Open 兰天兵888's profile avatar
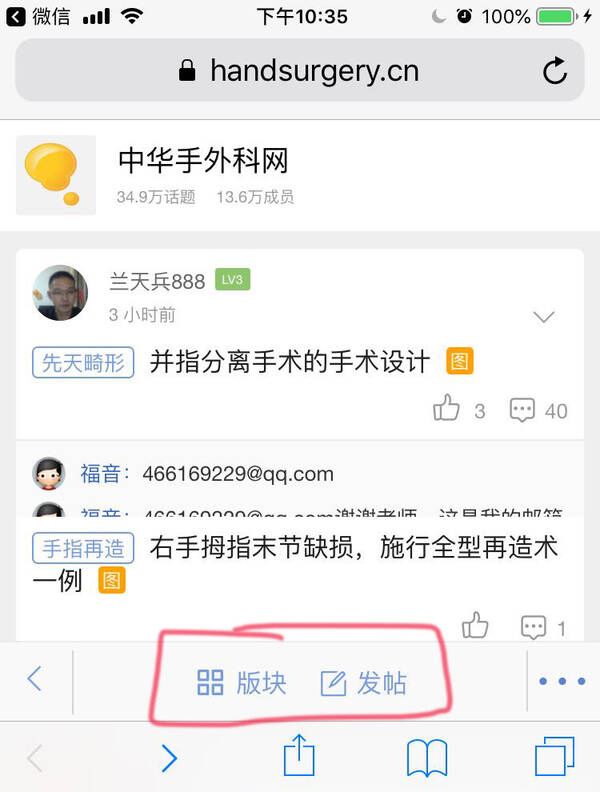This screenshot has height=792, width=600. coord(60,293)
